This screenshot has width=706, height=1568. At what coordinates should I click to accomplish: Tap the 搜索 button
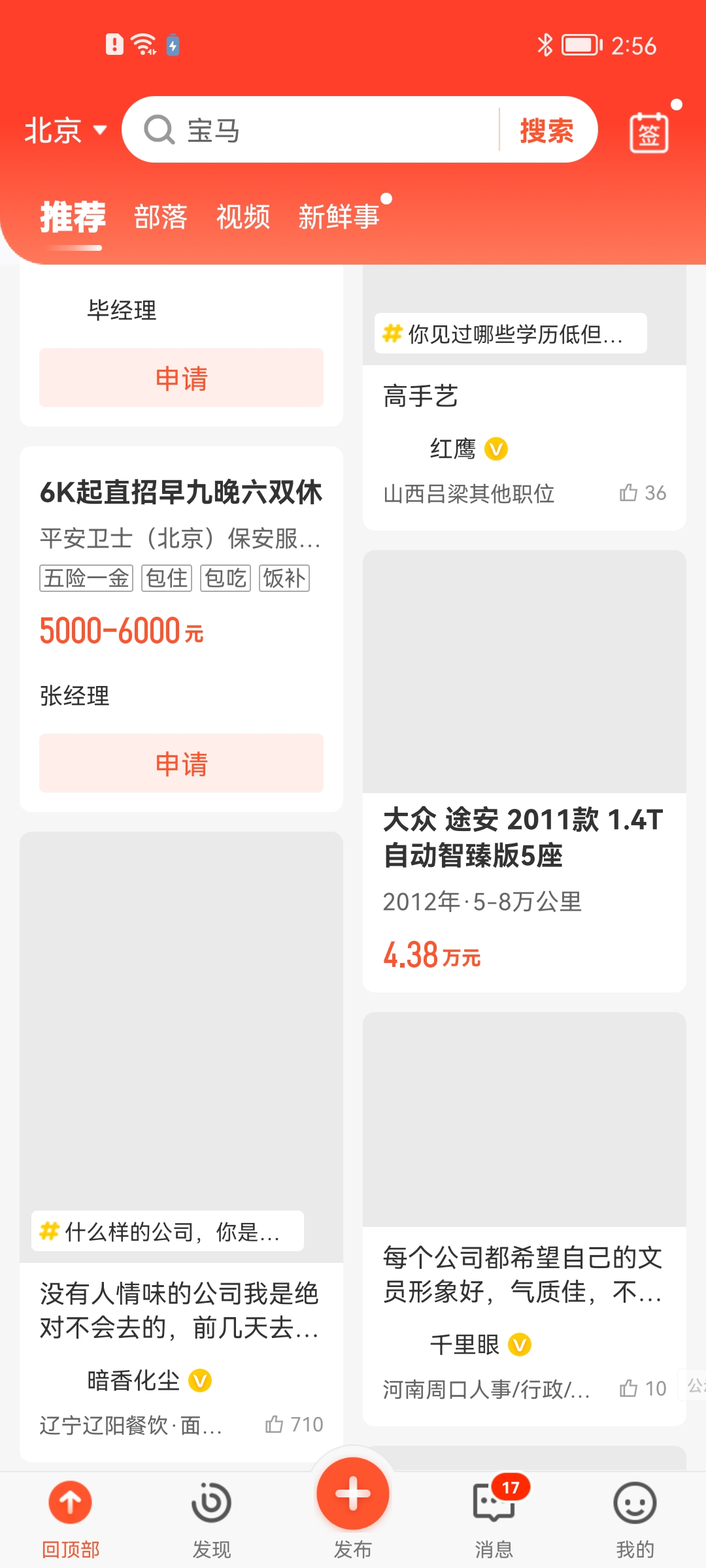click(546, 130)
